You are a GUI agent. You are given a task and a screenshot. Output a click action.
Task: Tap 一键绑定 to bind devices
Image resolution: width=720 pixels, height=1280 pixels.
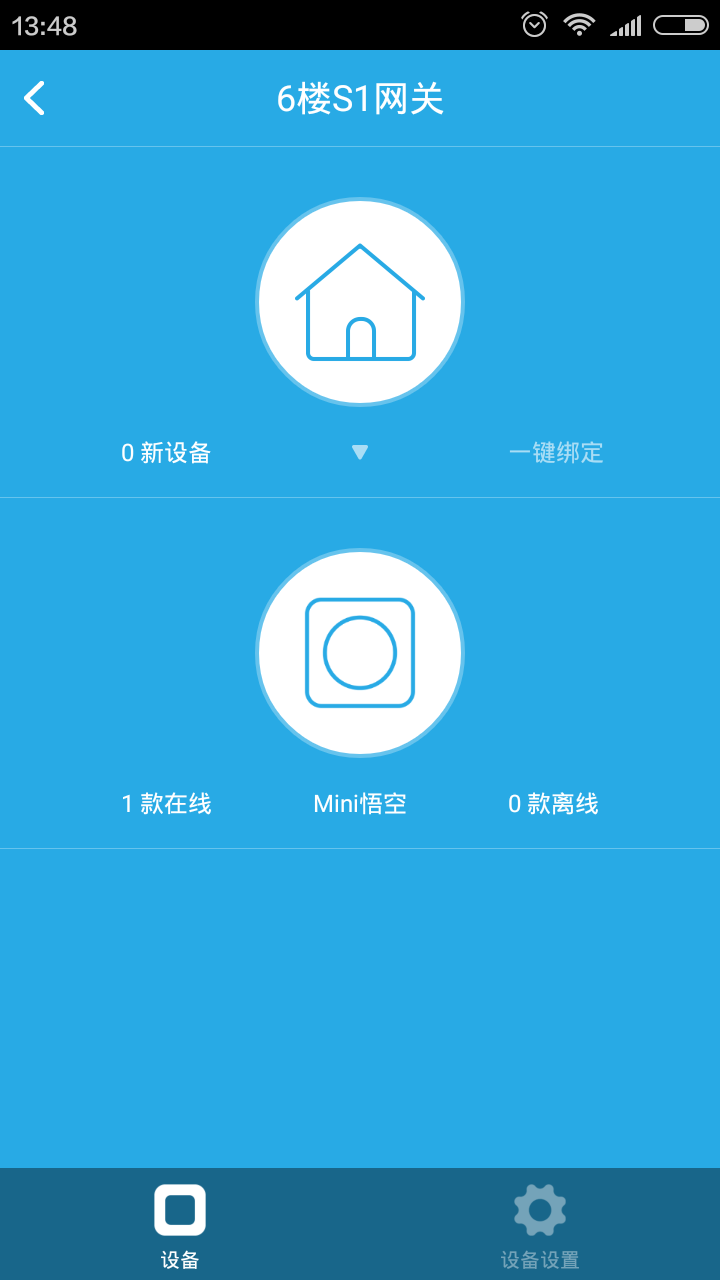pyautogui.click(x=557, y=453)
